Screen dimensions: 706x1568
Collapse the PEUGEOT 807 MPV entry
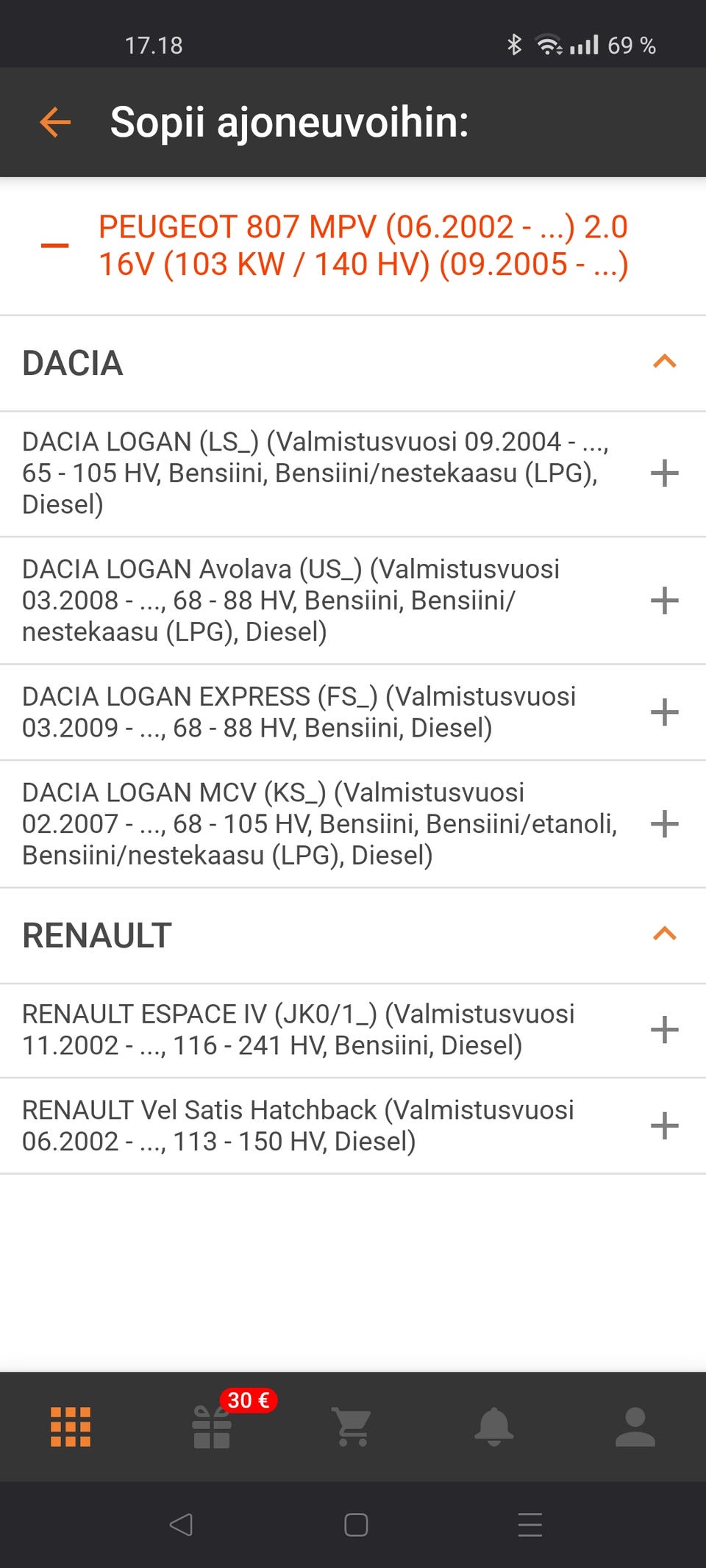click(55, 246)
